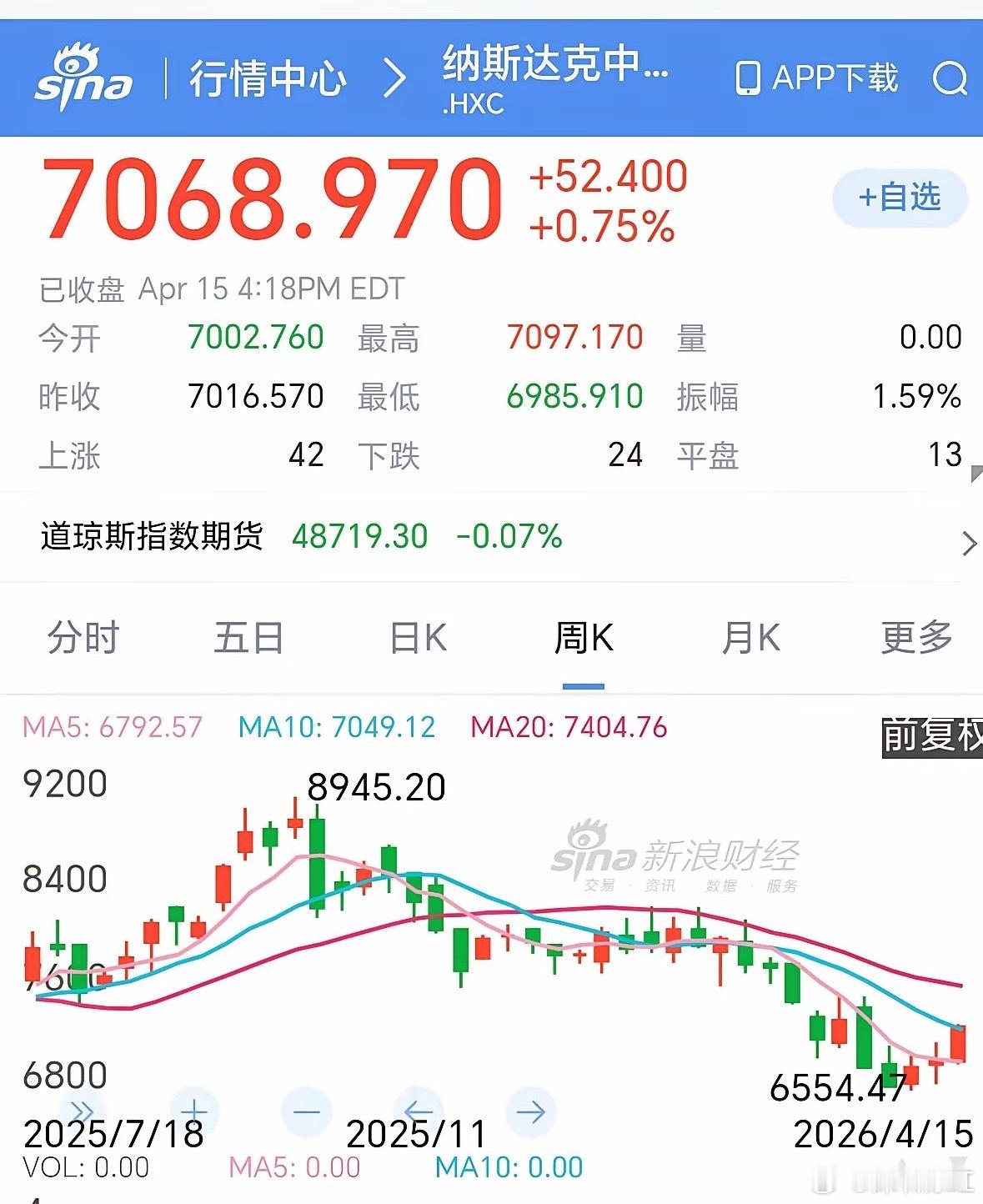Tap the phone icon beside APP下载
The image size is (983, 1204).
(x=748, y=79)
